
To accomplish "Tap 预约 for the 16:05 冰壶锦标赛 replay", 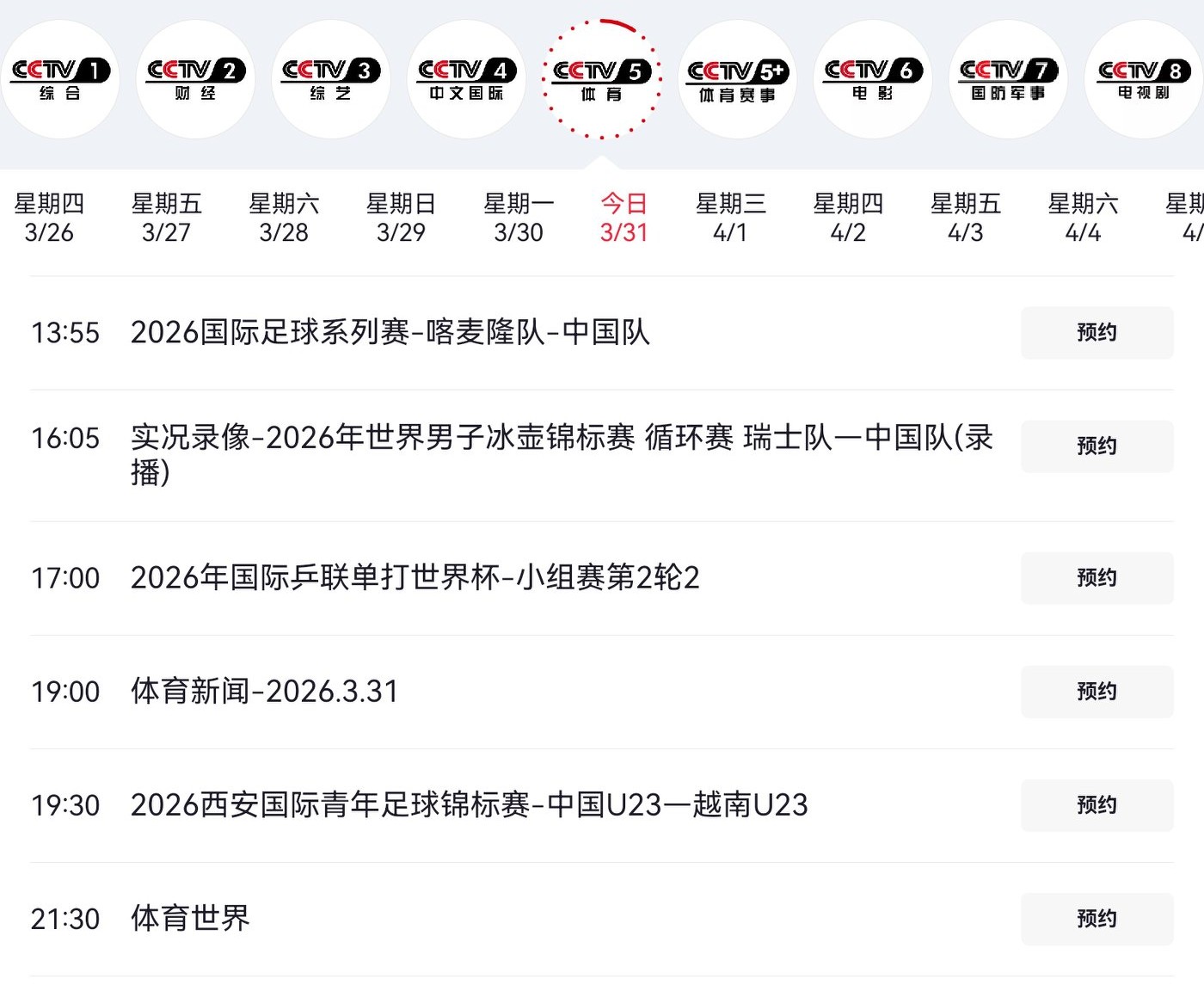I will pos(1096,446).
